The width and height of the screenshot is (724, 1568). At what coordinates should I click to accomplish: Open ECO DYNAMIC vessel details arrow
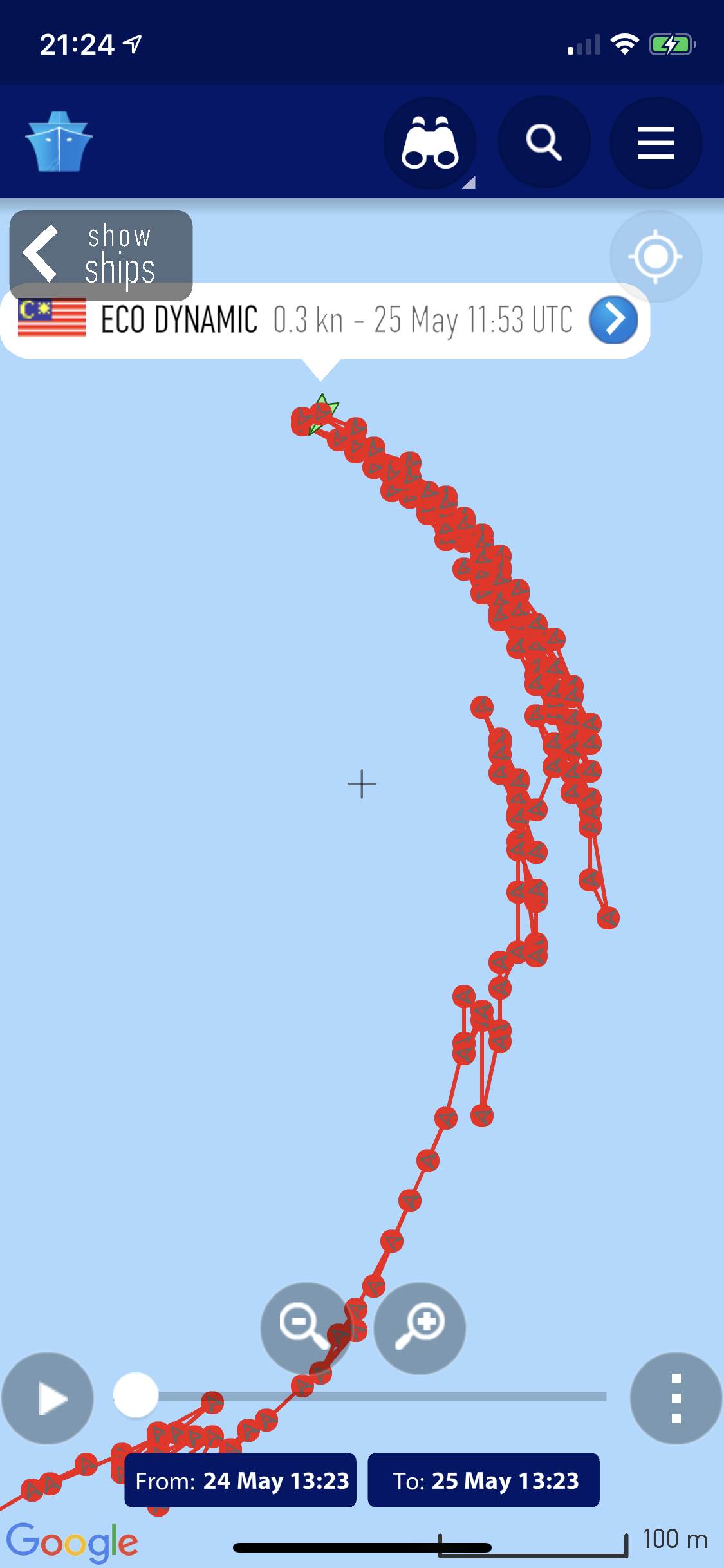coord(613,320)
